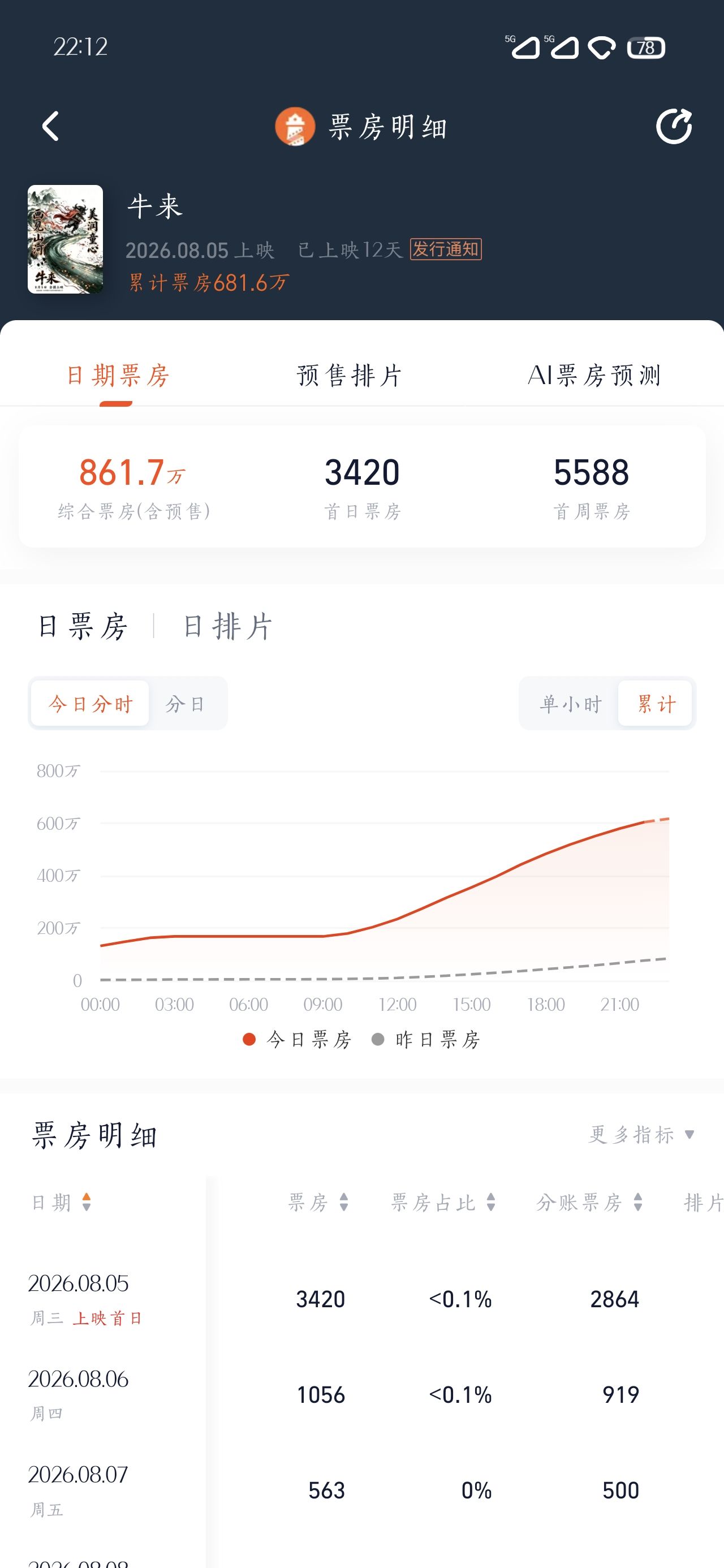Select the 日票房 chart tab
724x1568 pixels.
(83, 626)
